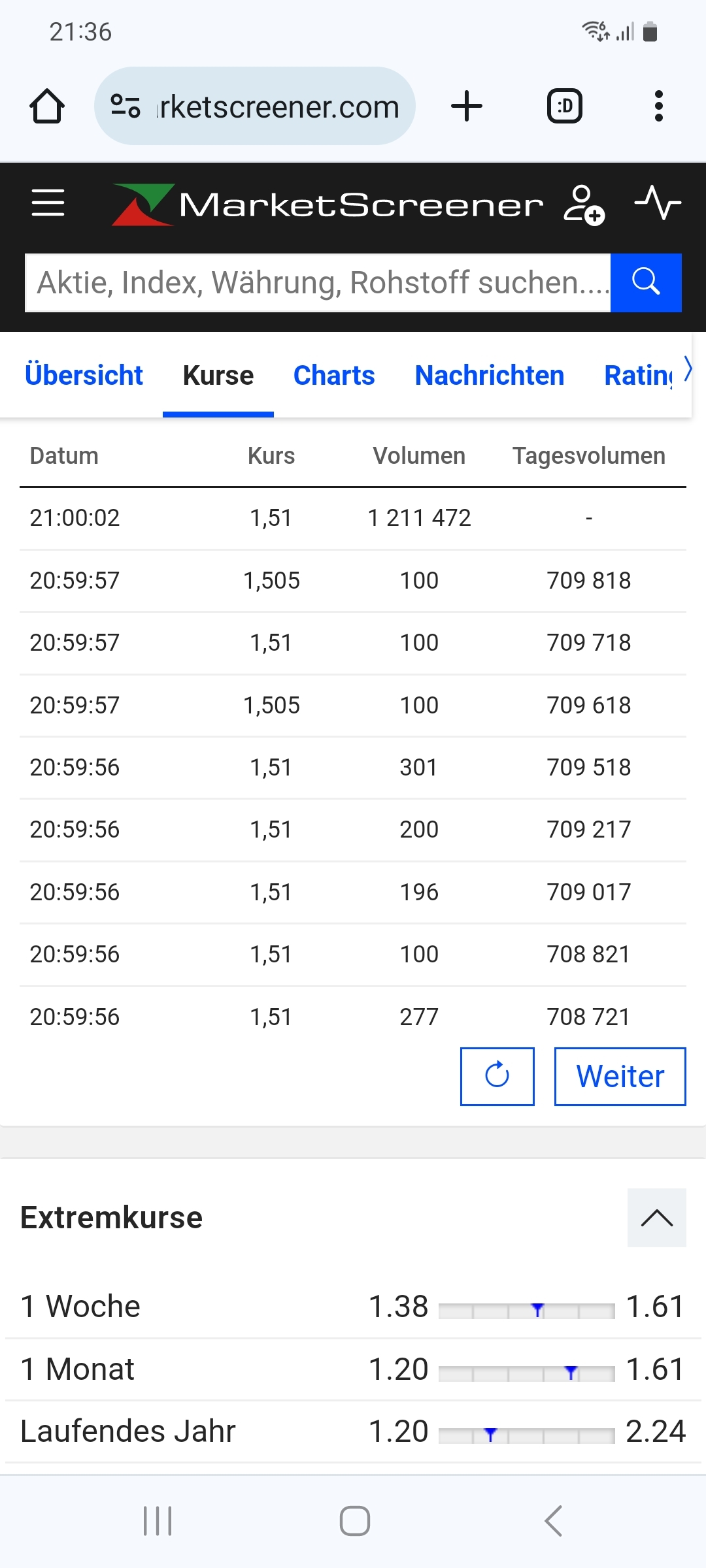Collapse the Extremkurse section
The height and width of the screenshot is (1568, 706).
656,1217
